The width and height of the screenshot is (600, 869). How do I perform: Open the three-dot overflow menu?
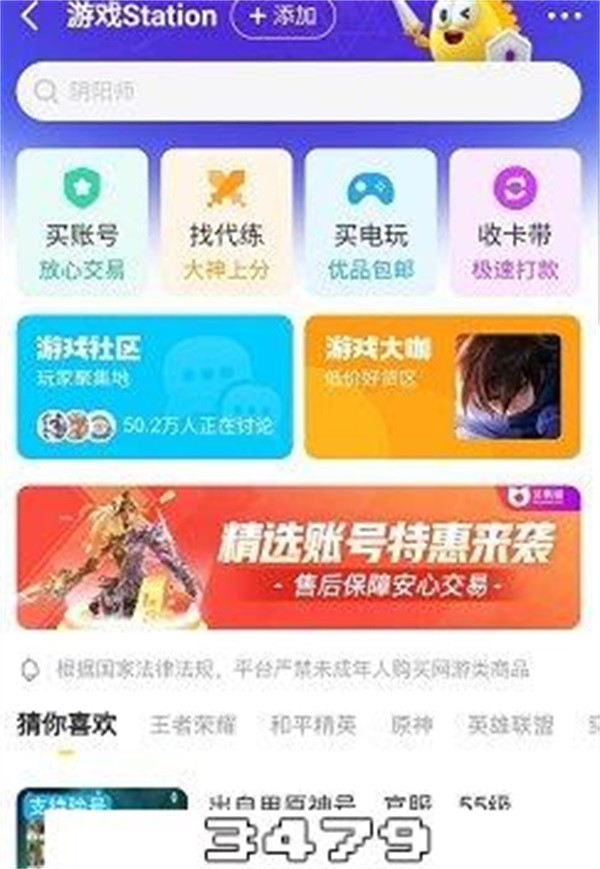pos(568,17)
